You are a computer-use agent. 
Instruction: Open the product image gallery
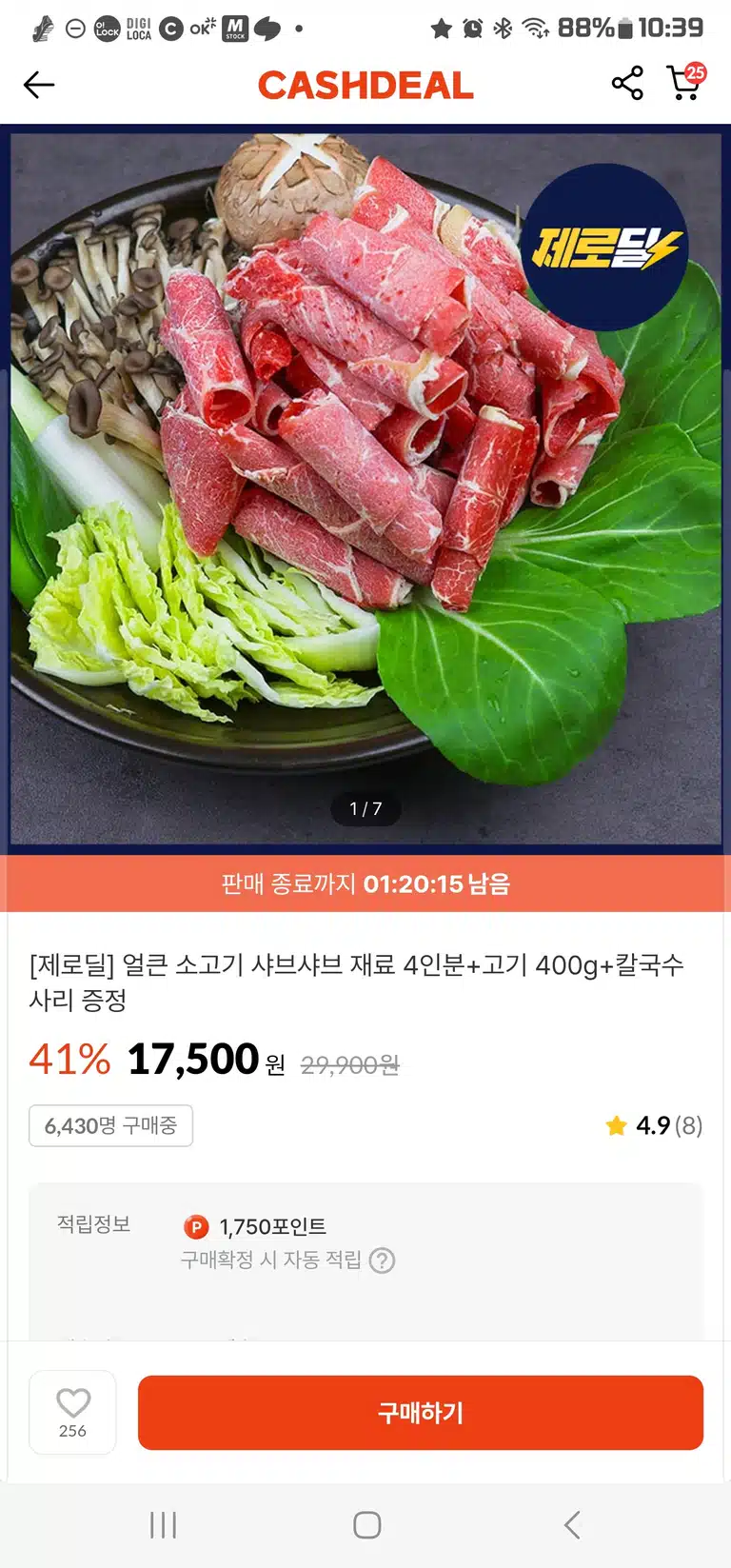pos(365,488)
